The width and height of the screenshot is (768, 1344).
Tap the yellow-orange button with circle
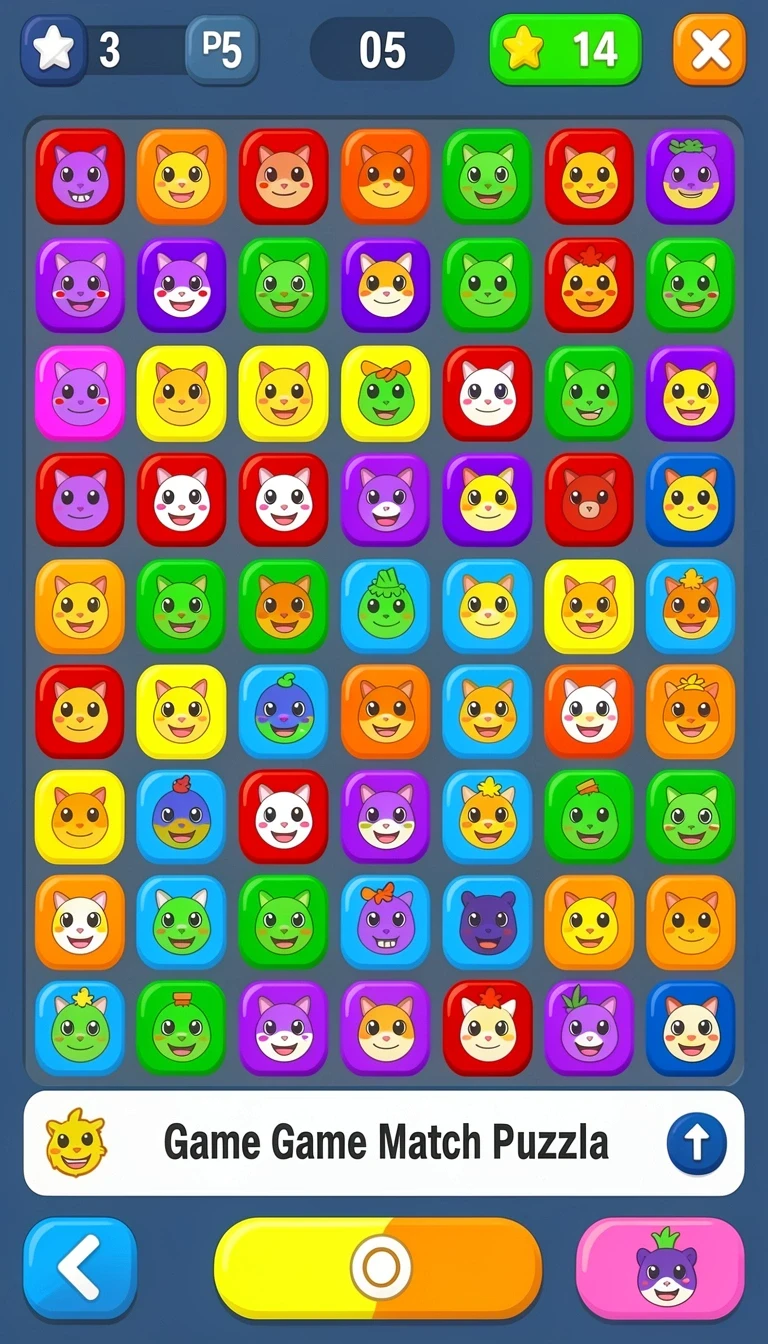coord(379,1268)
